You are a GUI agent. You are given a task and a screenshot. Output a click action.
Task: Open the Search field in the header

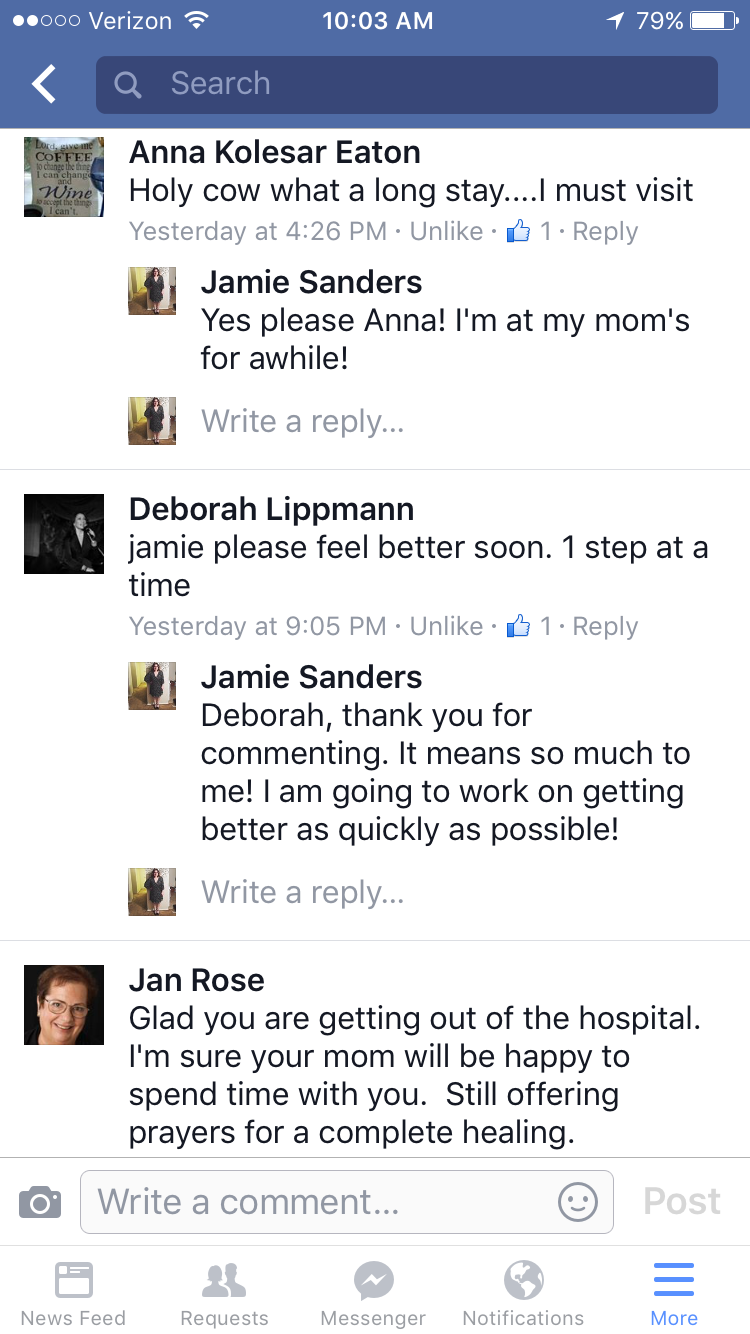tap(407, 84)
